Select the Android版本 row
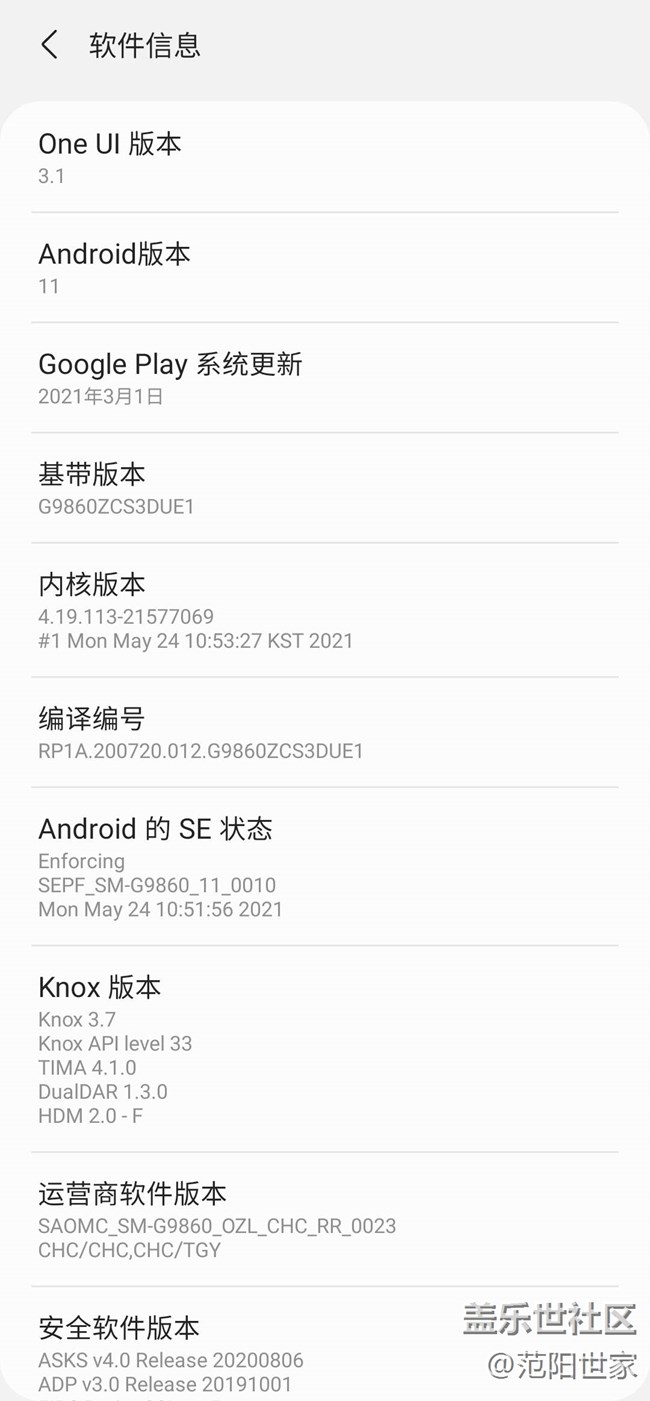The image size is (650, 1401). (x=324, y=268)
